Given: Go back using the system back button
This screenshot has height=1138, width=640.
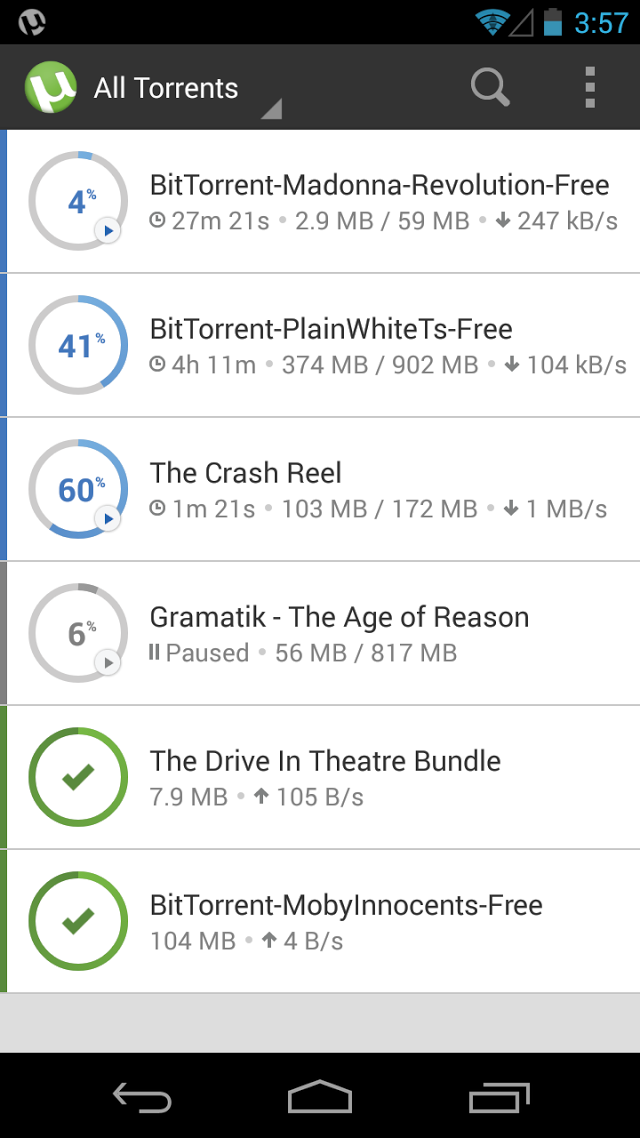Looking at the screenshot, I should 142,1097.
